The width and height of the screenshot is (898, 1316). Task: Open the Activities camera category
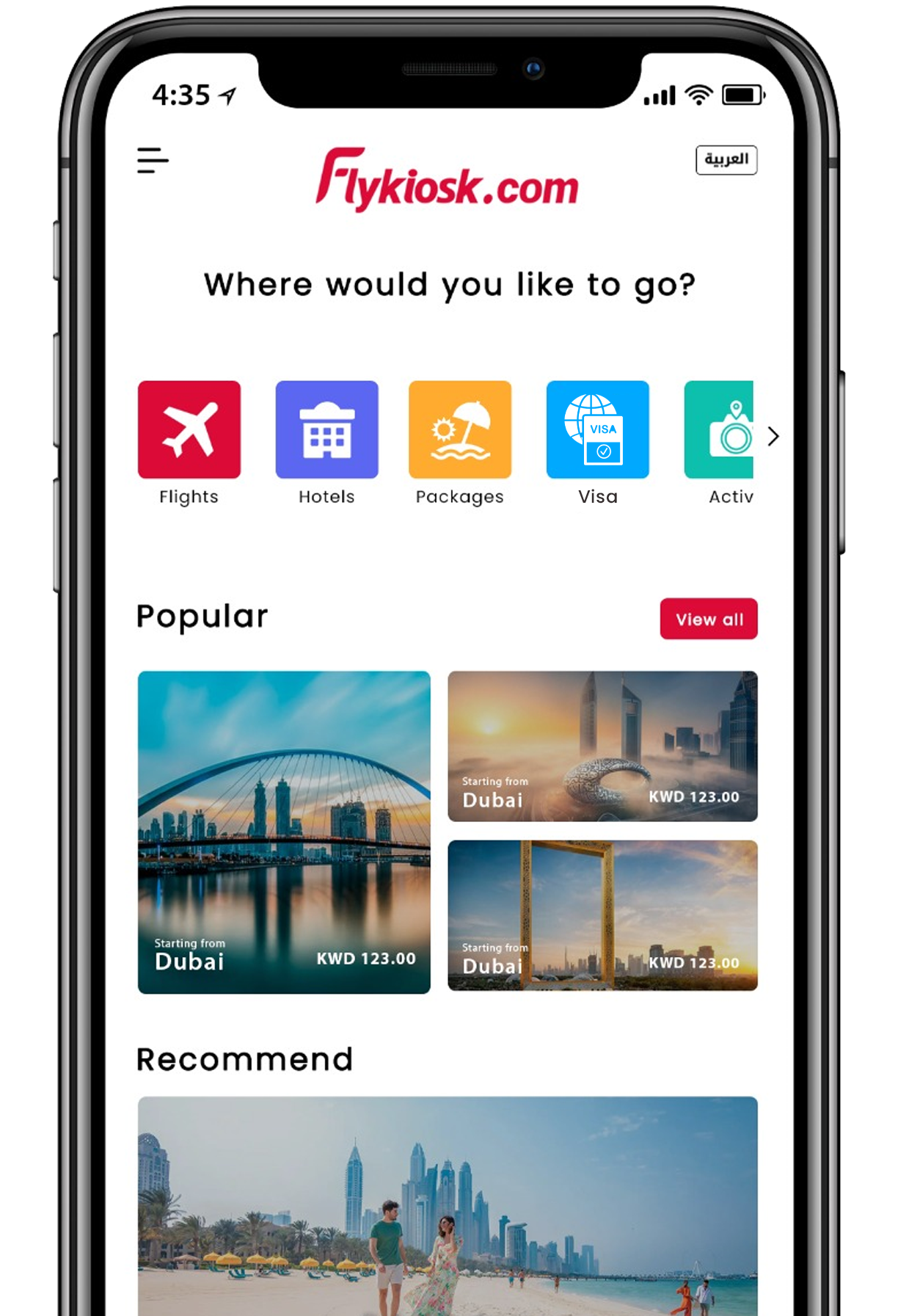pyautogui.click(x=719, y=430)
